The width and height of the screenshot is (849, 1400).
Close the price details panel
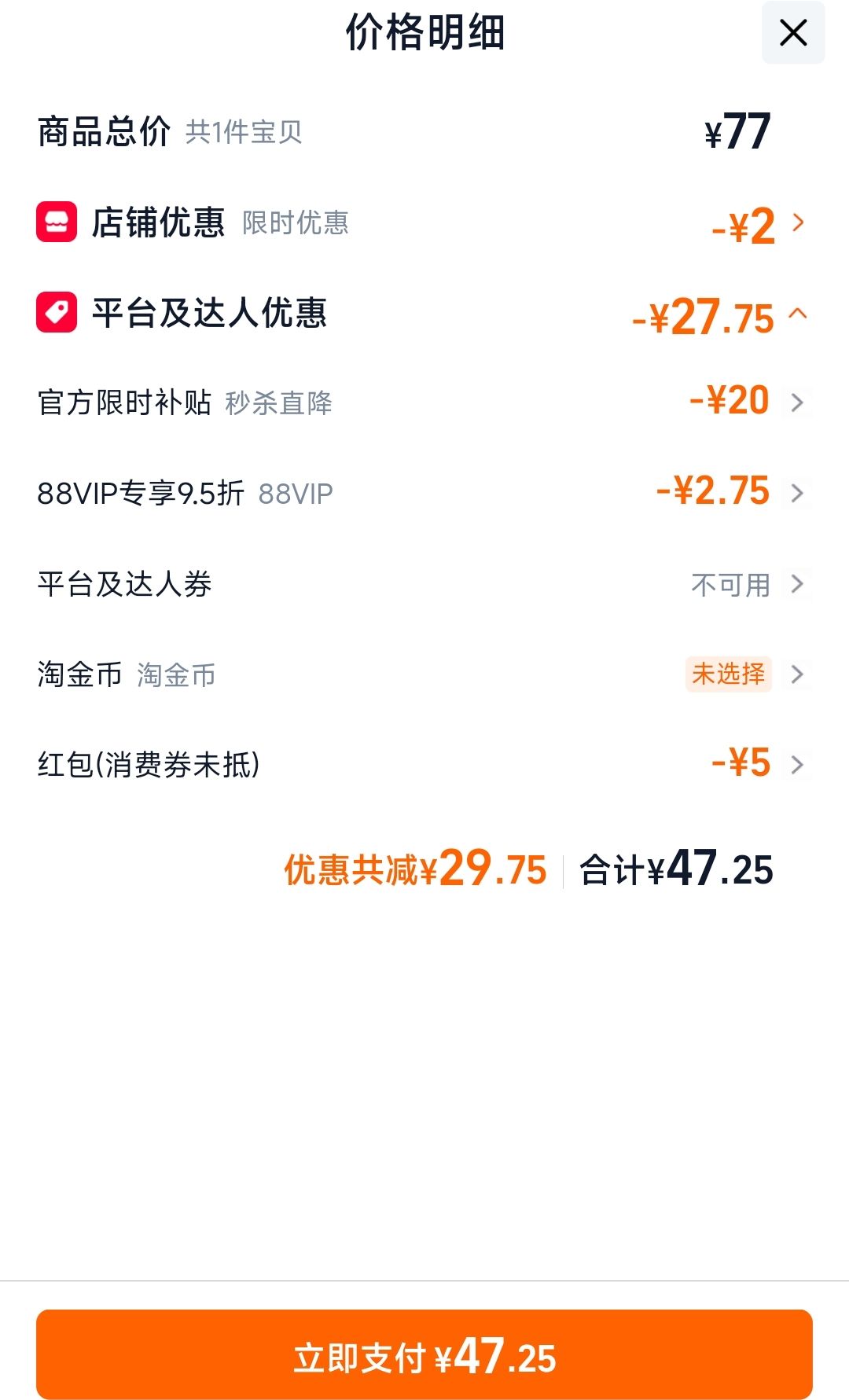[x=793, y=33]
